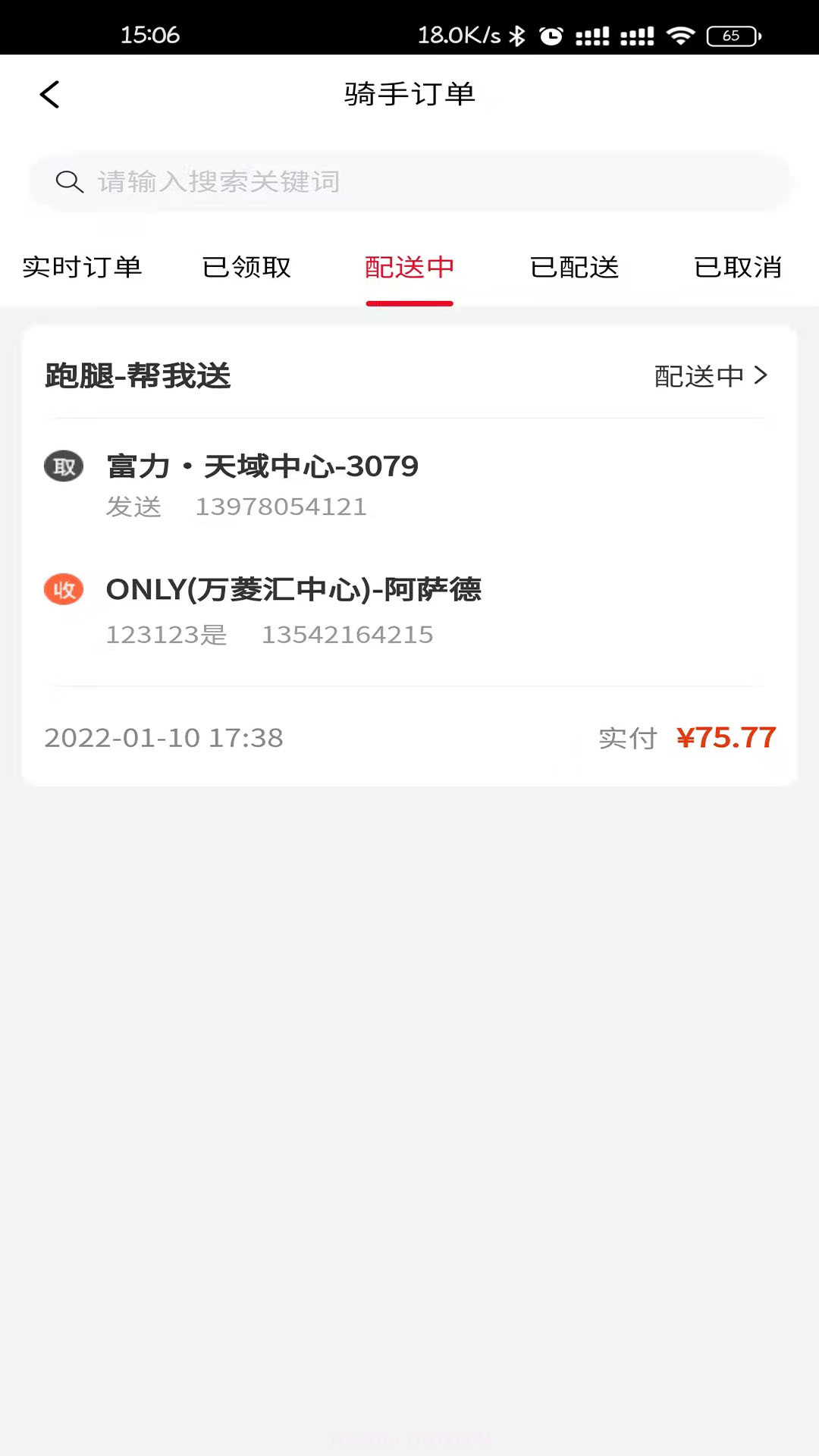
Task: Click sender phone number 13978054121
Action: pos(281,506)
